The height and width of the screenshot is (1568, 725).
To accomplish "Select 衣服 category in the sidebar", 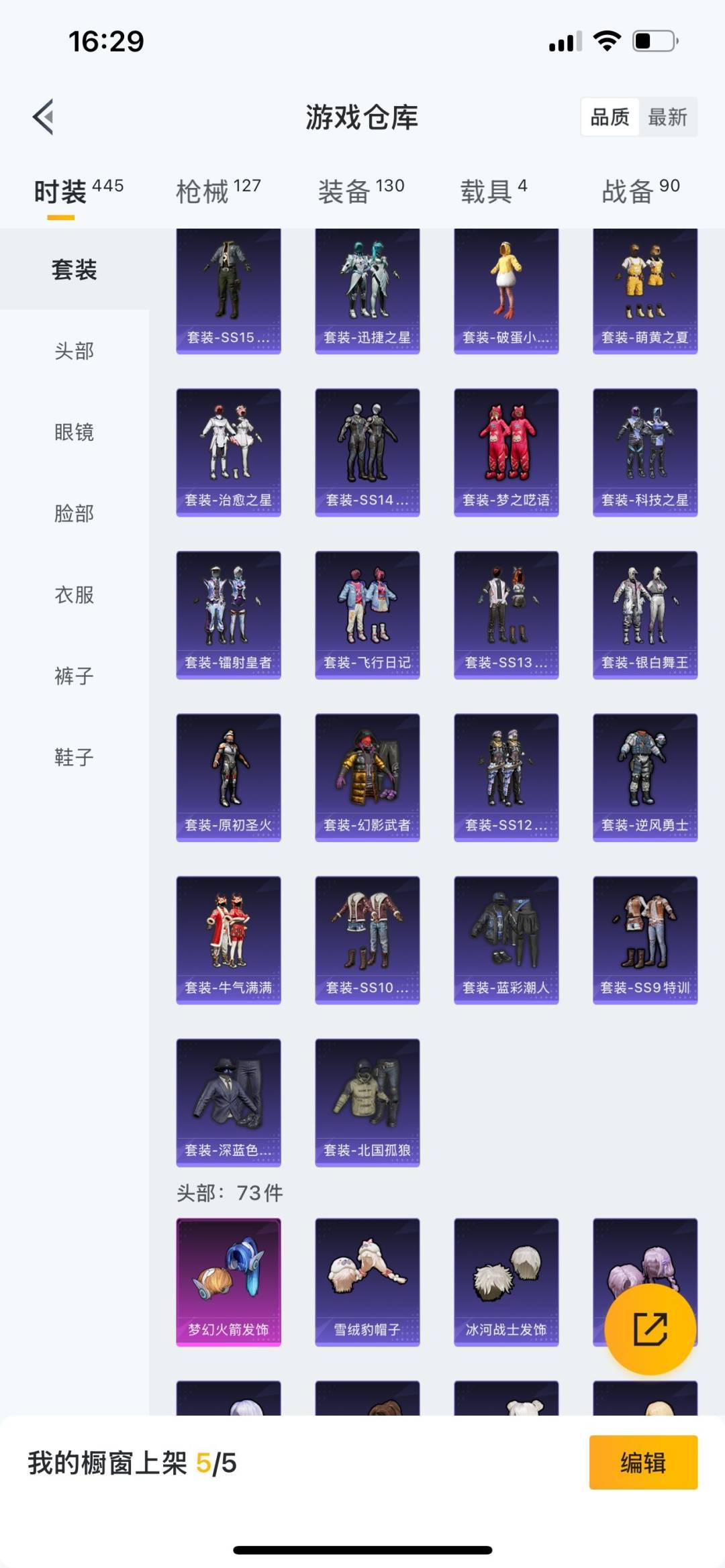I will pyautogui.click(x=75, y=594).
